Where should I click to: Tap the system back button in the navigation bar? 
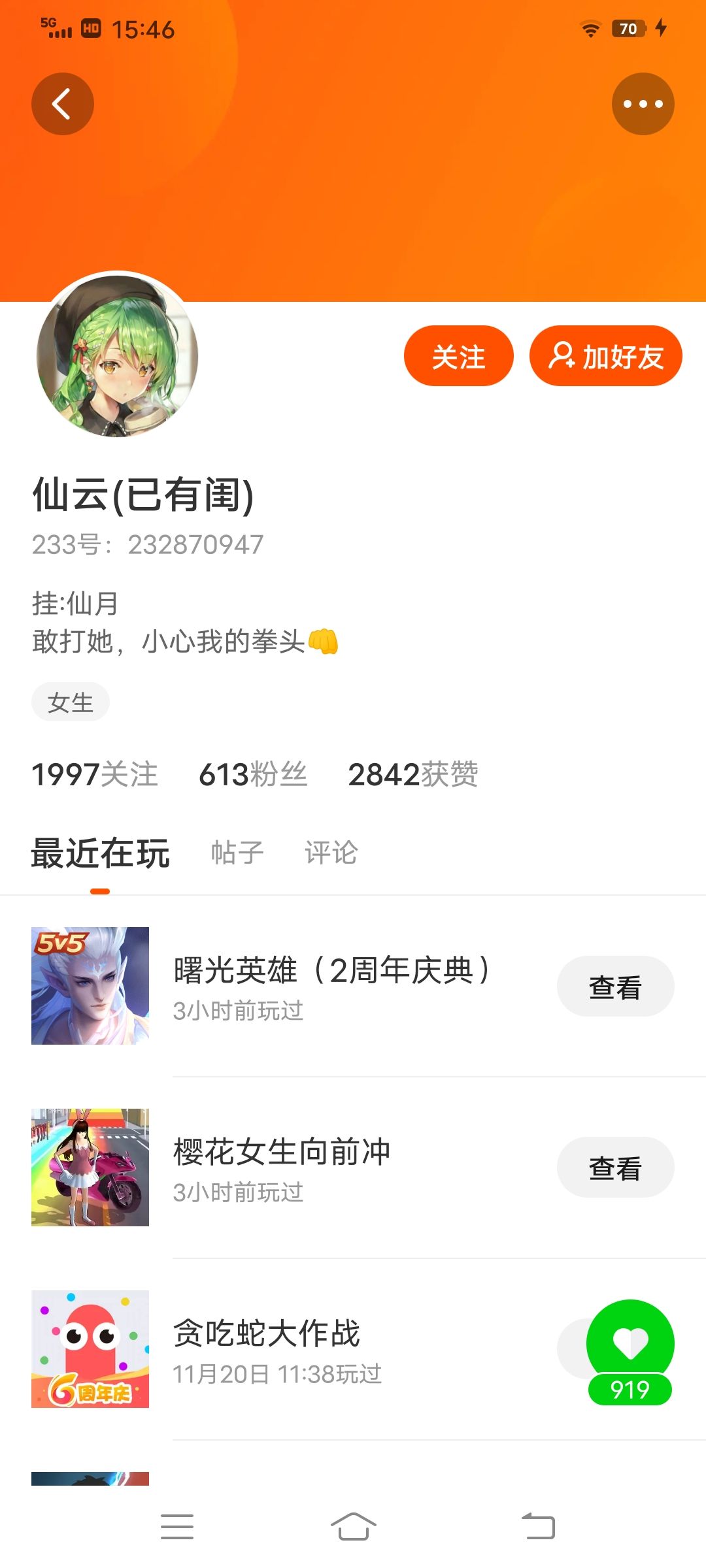(538, 1527)
